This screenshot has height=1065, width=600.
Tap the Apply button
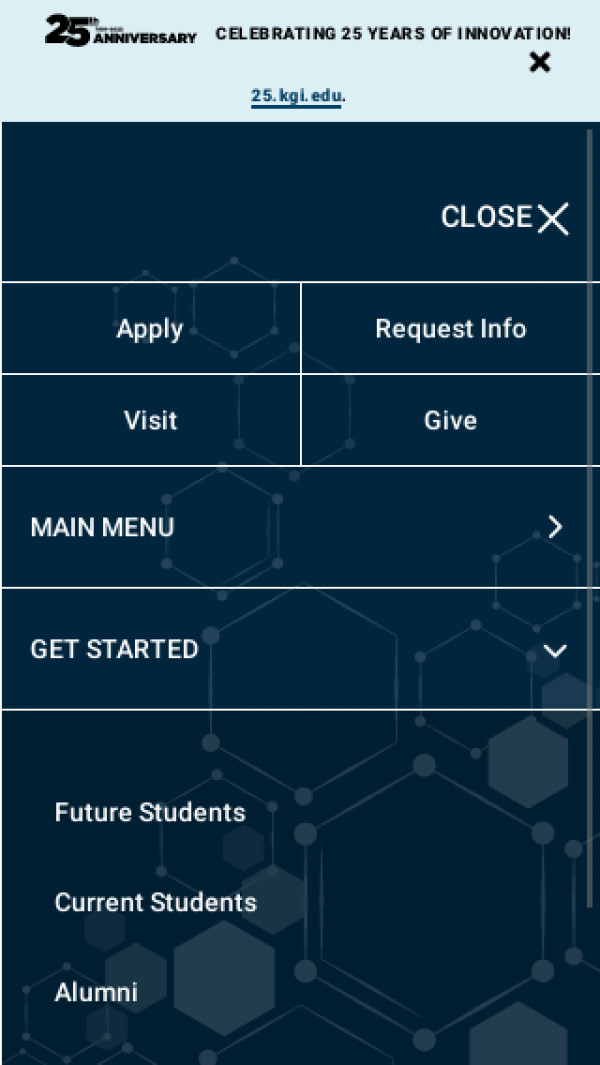pos(150,329)
